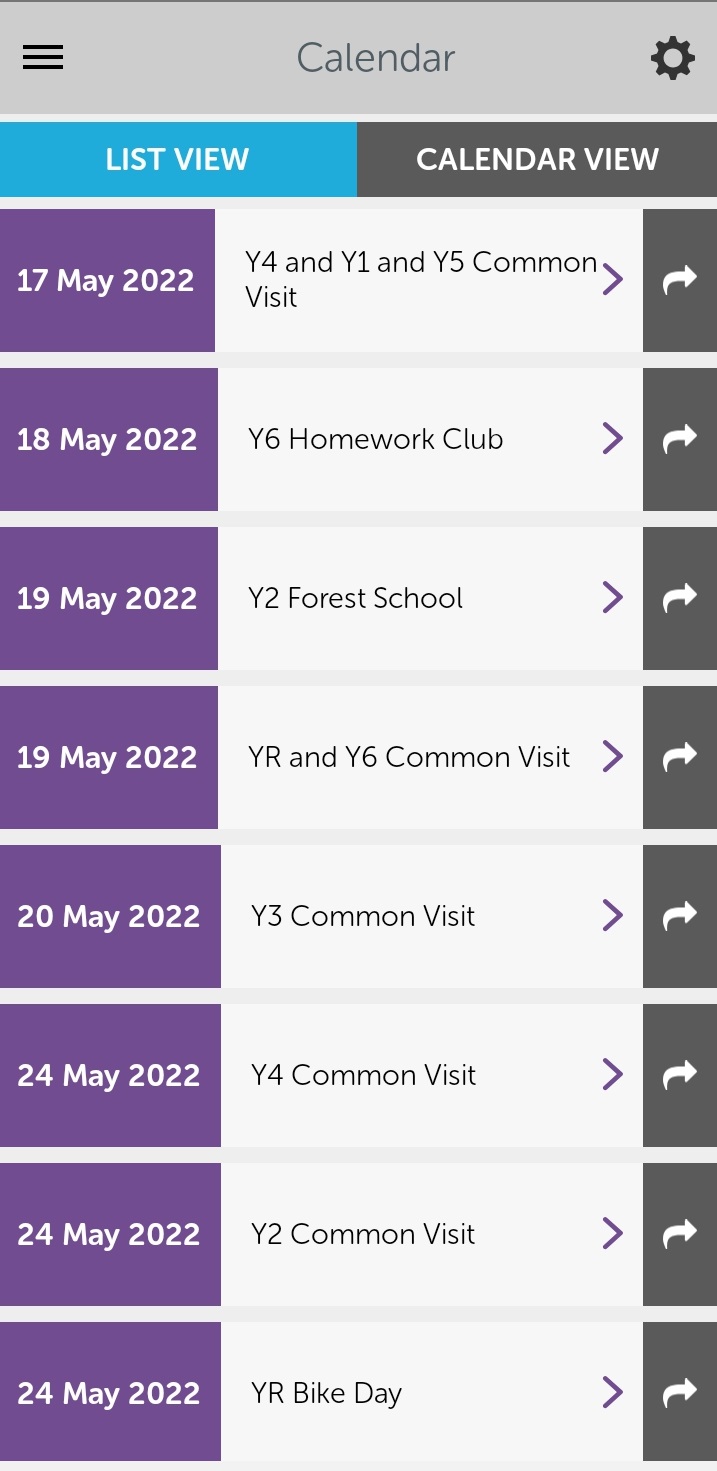Open the hamburger drawer menu
This screenshot has width=717, height=1471.
43,58
